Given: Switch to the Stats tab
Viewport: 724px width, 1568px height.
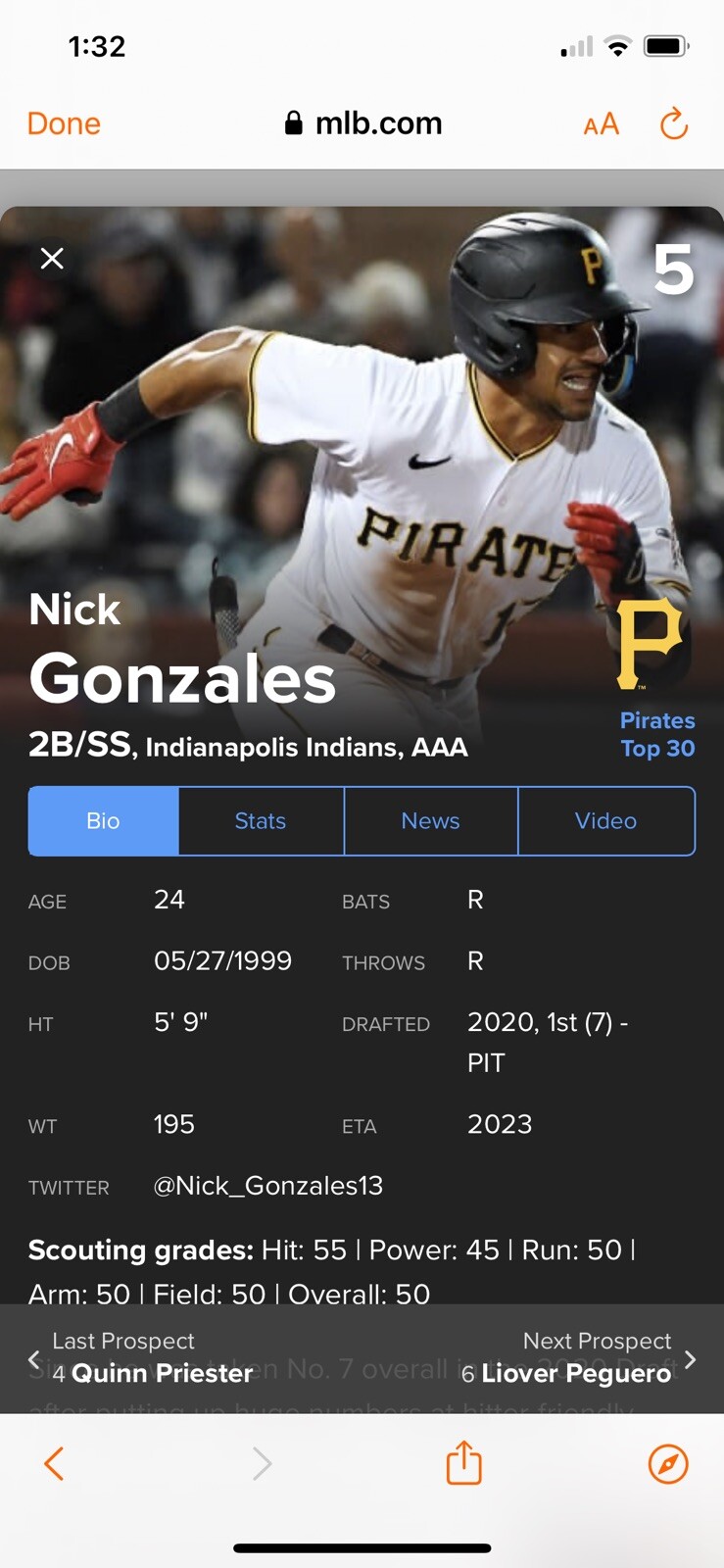Looking at the screenshot, I should 261,821.
